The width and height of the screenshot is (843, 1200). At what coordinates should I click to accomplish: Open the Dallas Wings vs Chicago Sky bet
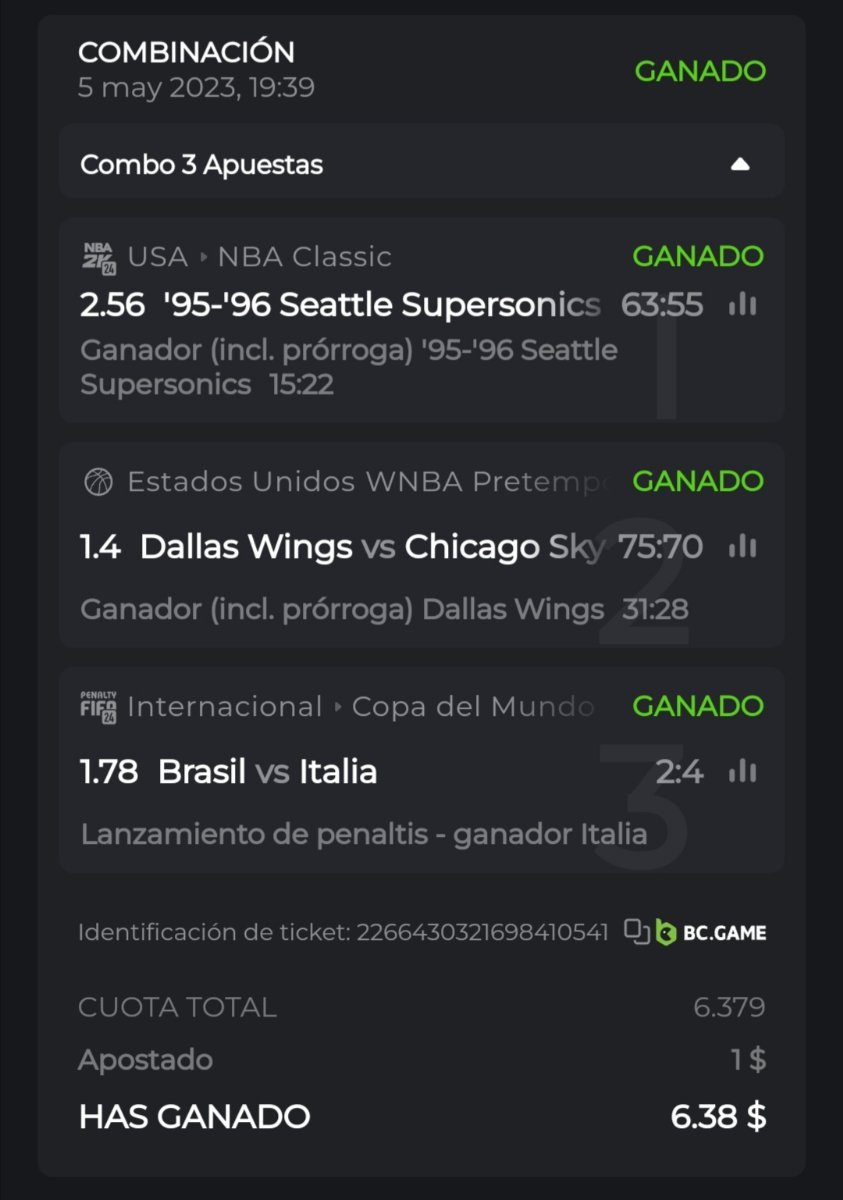[340, 547]
